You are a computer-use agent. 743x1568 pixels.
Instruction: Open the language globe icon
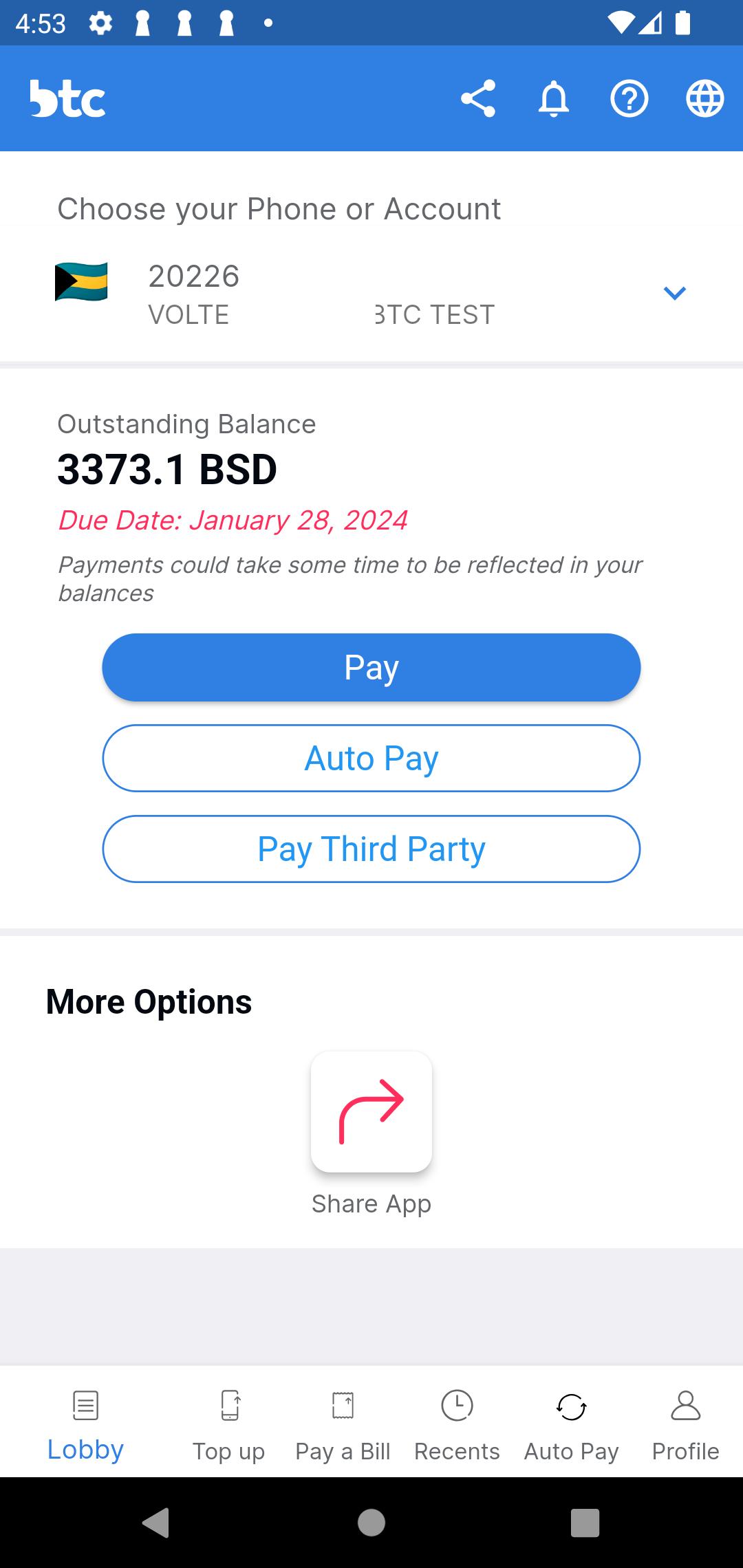tap(705, 98)
